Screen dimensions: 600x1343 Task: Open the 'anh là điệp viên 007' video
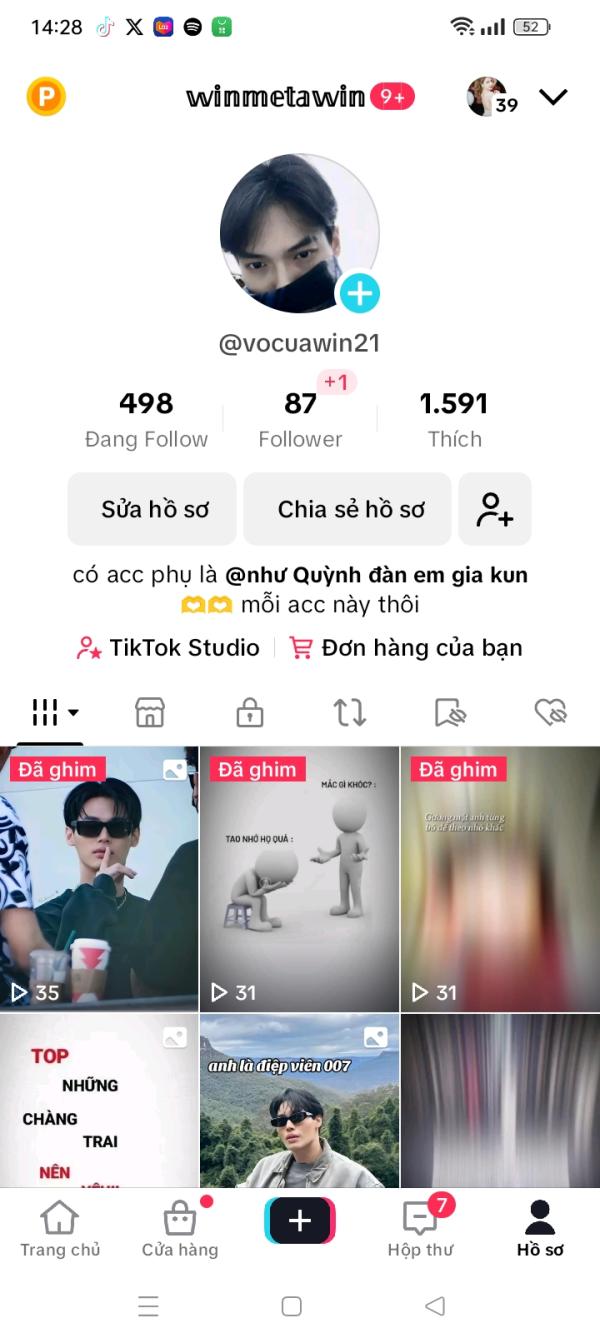299,1101
